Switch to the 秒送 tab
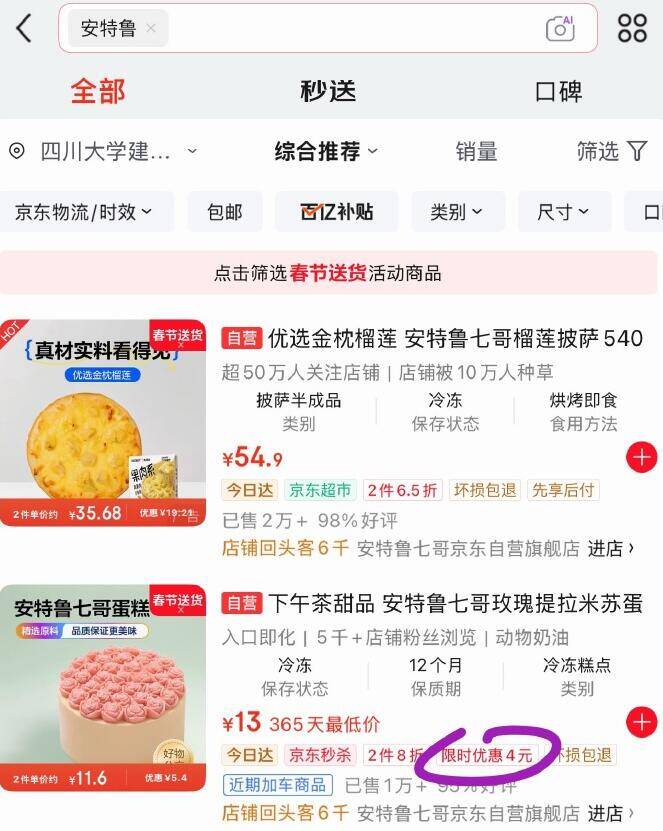Viewport: 663px width, 831px height. click(x=328, y=91)
